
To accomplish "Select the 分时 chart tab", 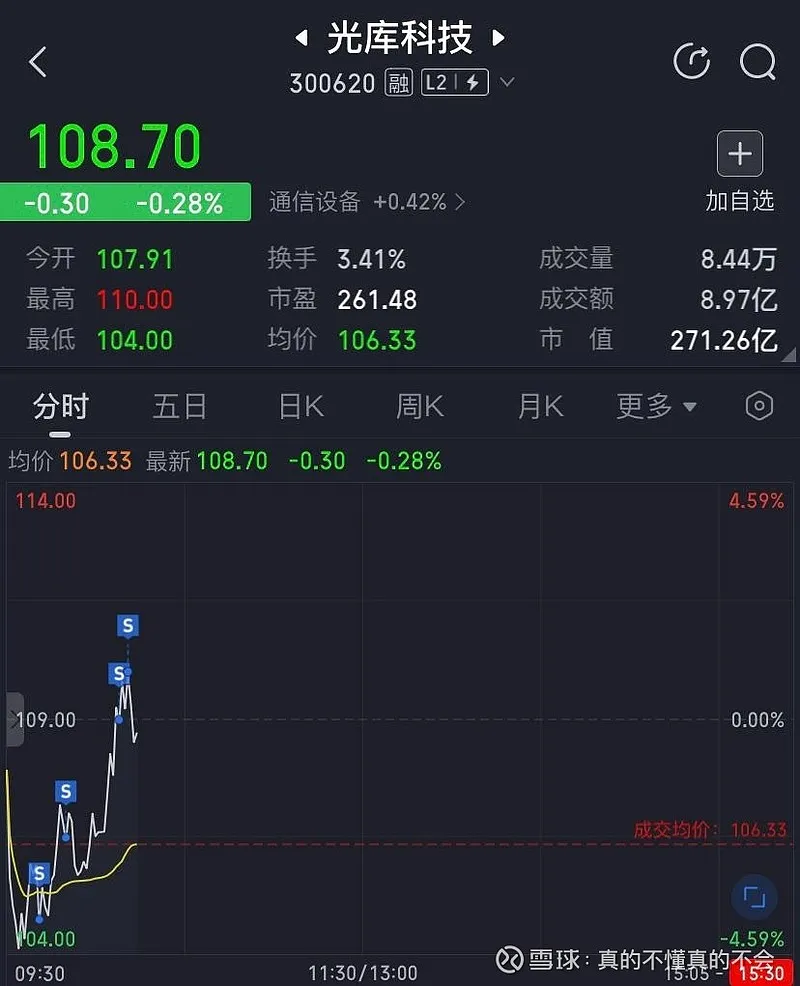I will coord(61,407).
